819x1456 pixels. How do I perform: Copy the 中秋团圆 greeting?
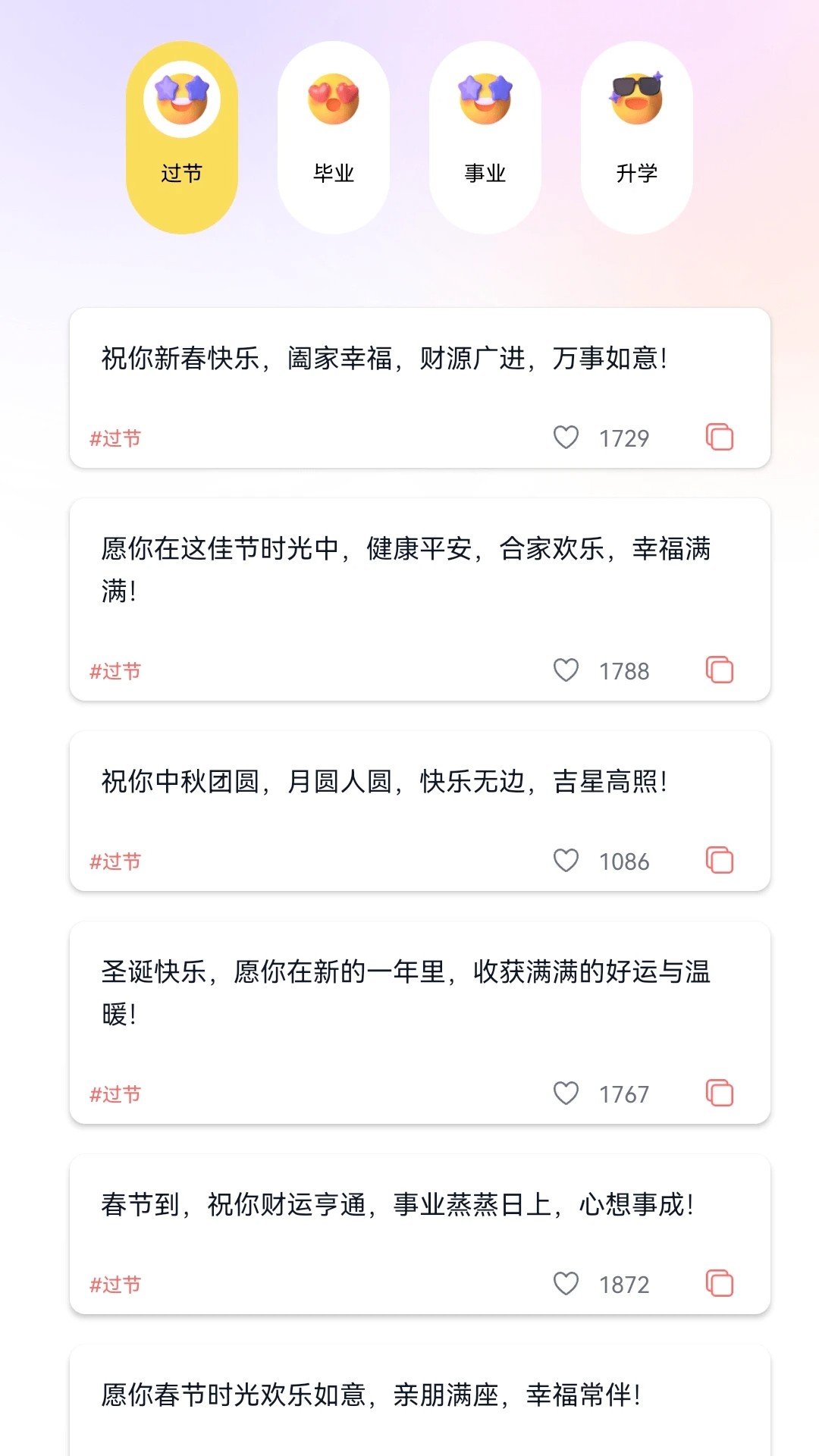click(717, 861)
